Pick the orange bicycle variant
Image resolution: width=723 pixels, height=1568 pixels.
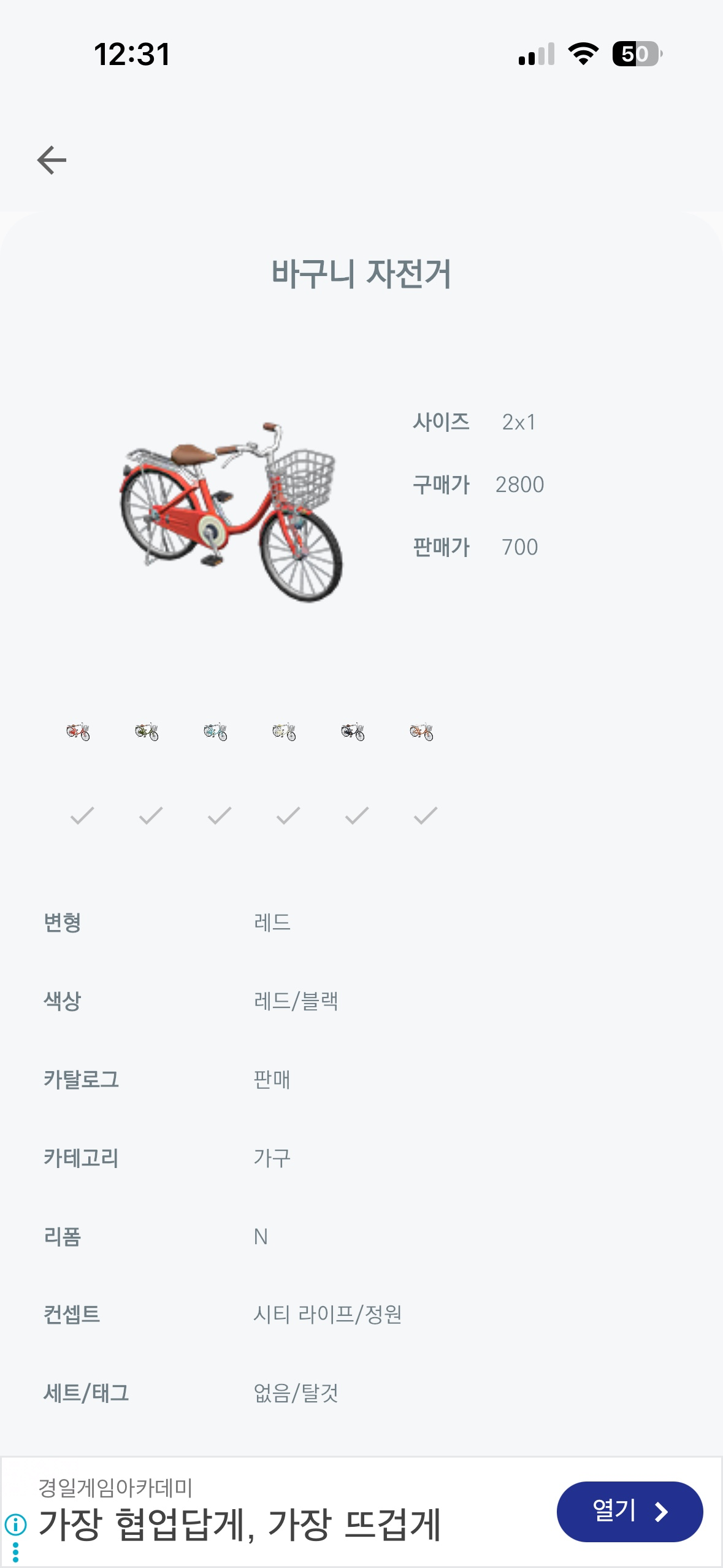click(421, 731)
